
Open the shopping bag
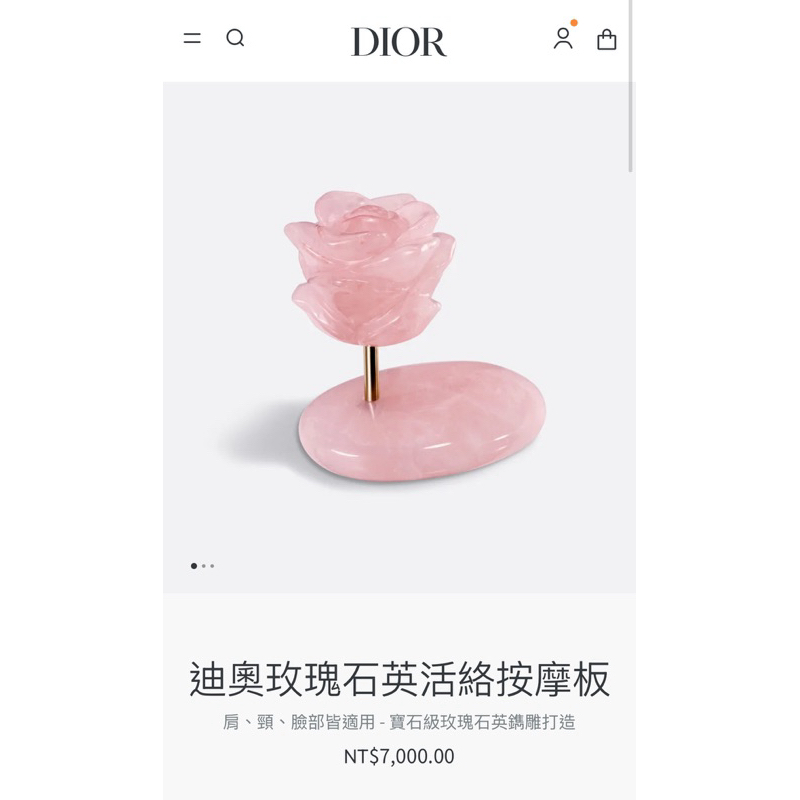607,39
